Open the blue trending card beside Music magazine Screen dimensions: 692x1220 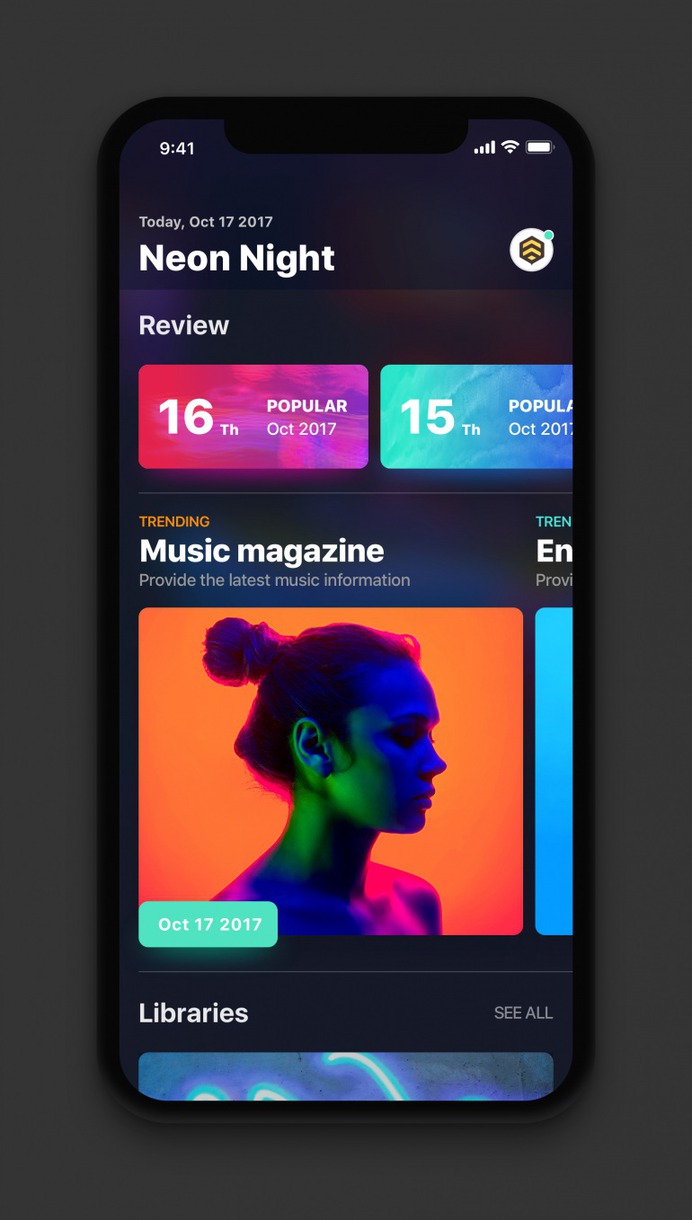(554, 770)
